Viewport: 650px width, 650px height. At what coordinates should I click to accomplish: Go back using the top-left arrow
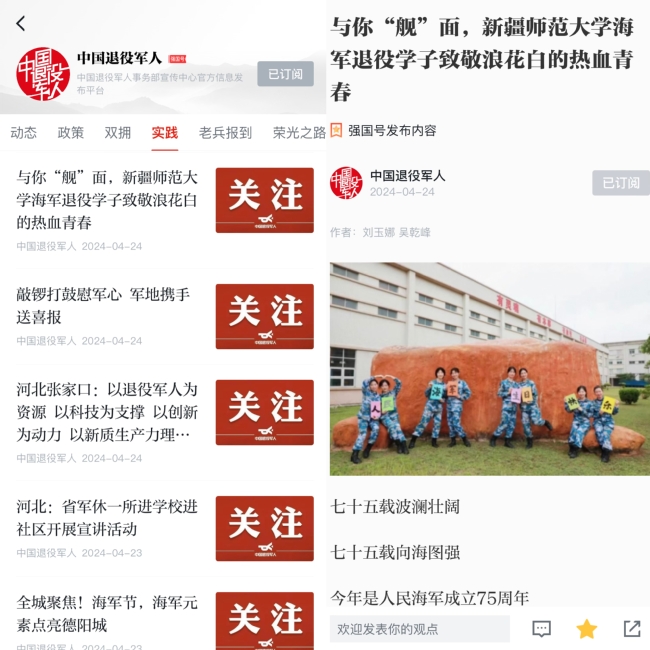pos(21,23)
